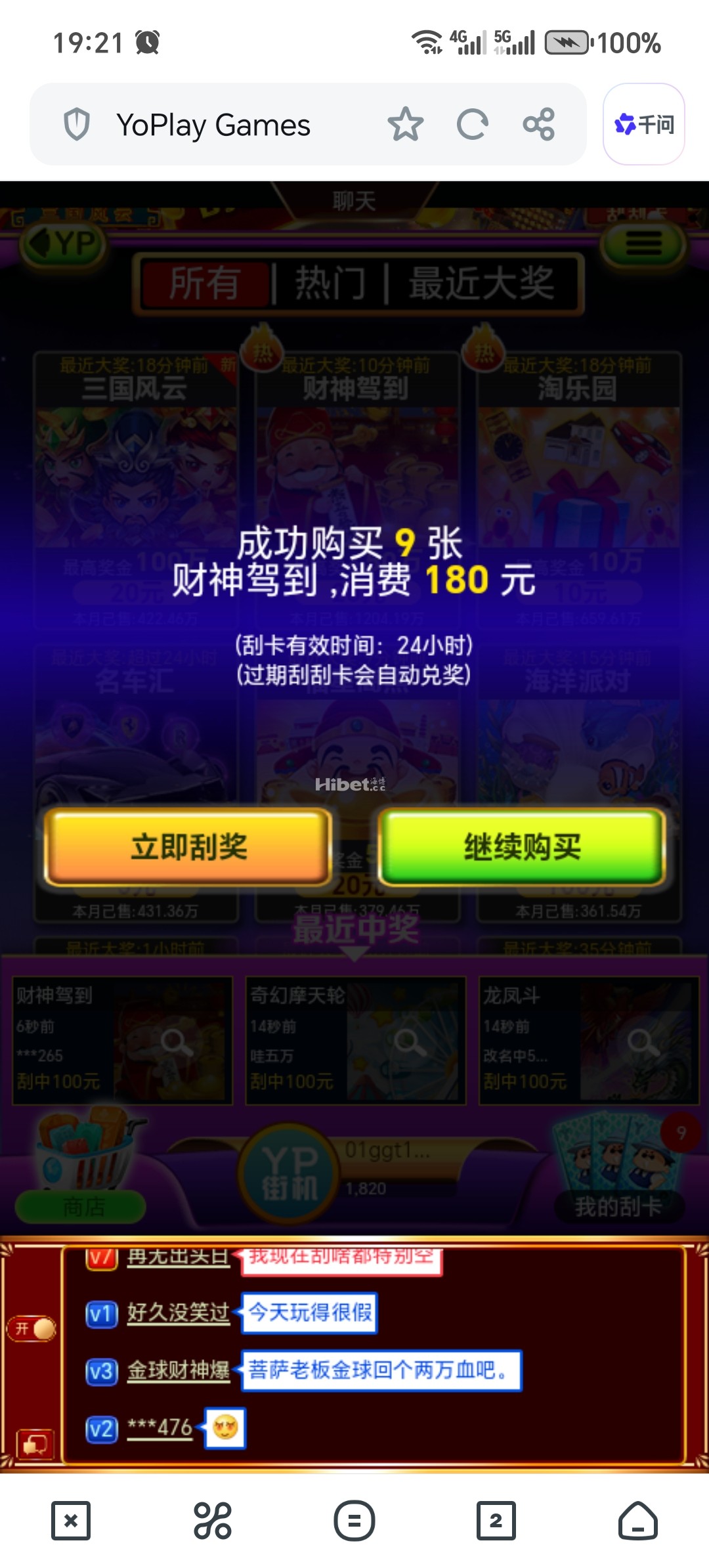Open username 好久没笑过 in chat
Screen dimensions: 709x1568
(x=178, y=1313)
